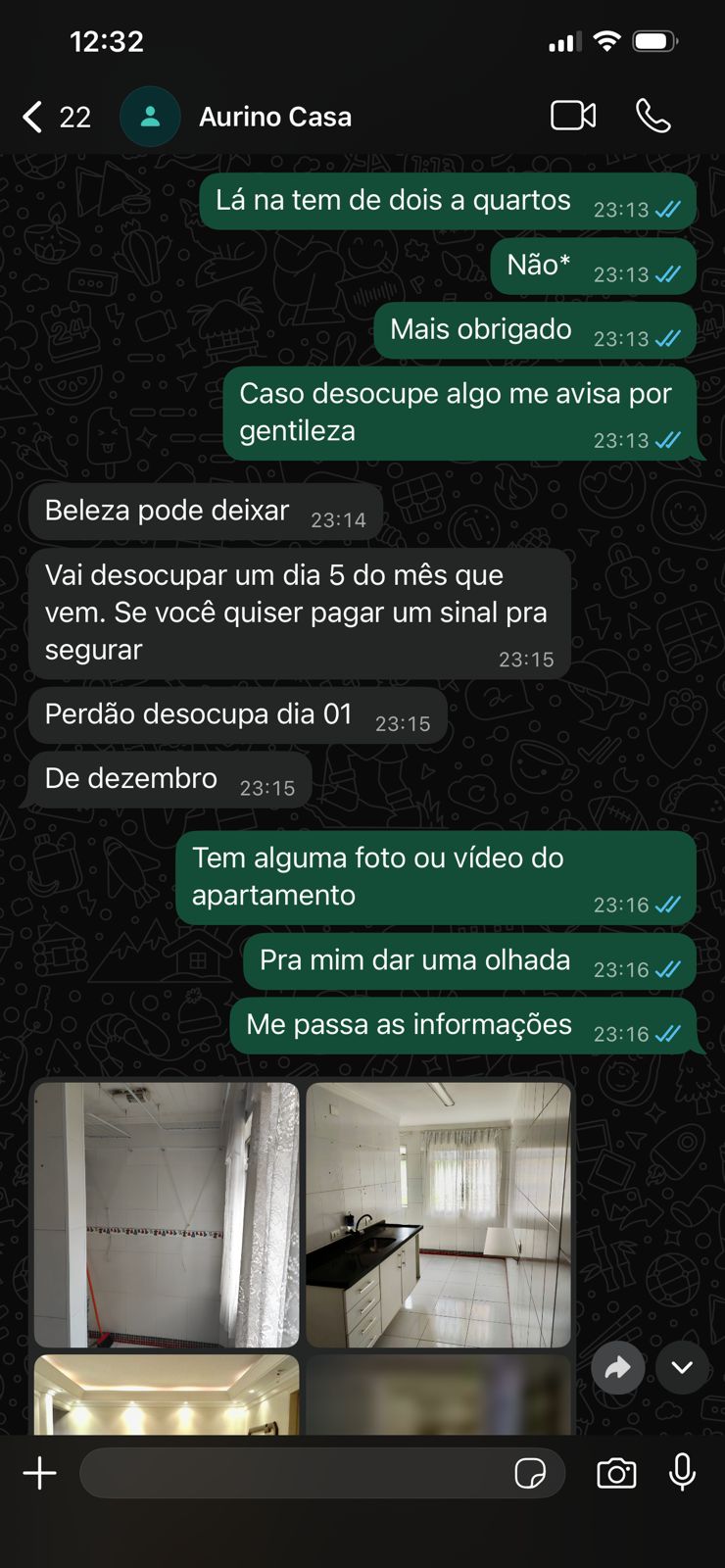This screenshot has height=1568, width=725.
Task: Forward the received photos
Action: (617, 1367)
